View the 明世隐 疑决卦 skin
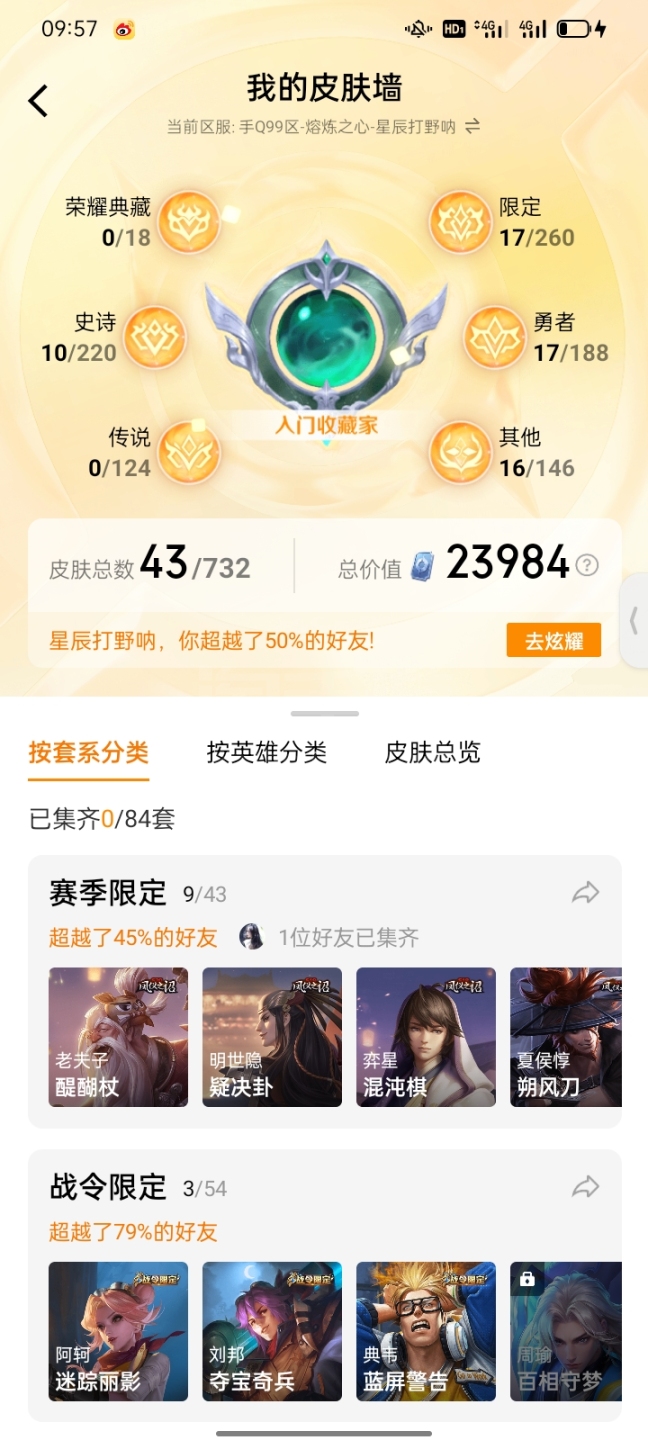This screenshot has height=1440, width=648. tap(272, 1037)
